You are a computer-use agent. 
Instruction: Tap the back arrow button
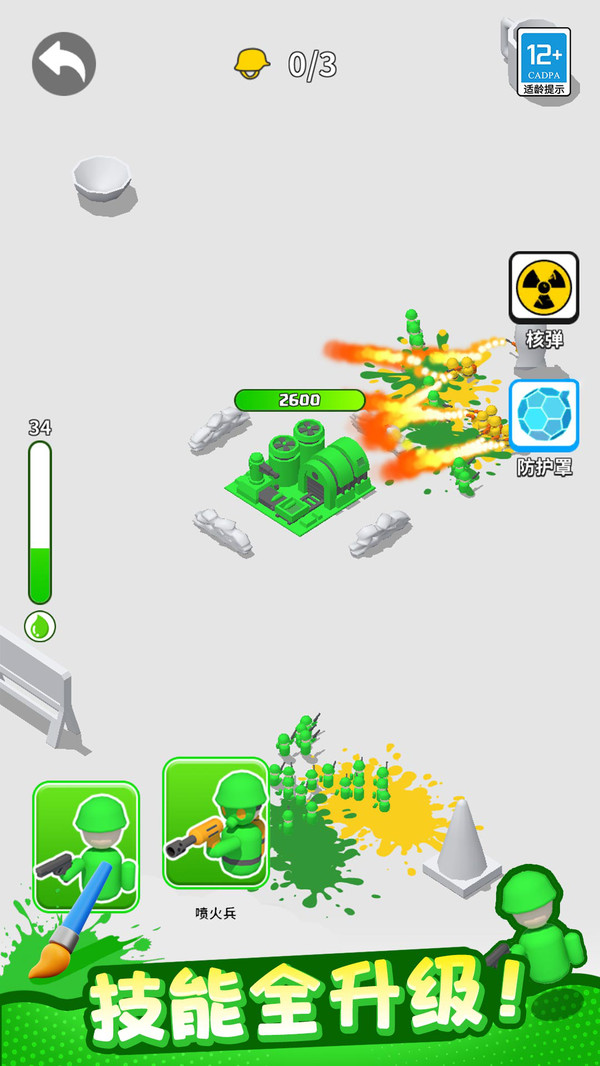[64, 64]
